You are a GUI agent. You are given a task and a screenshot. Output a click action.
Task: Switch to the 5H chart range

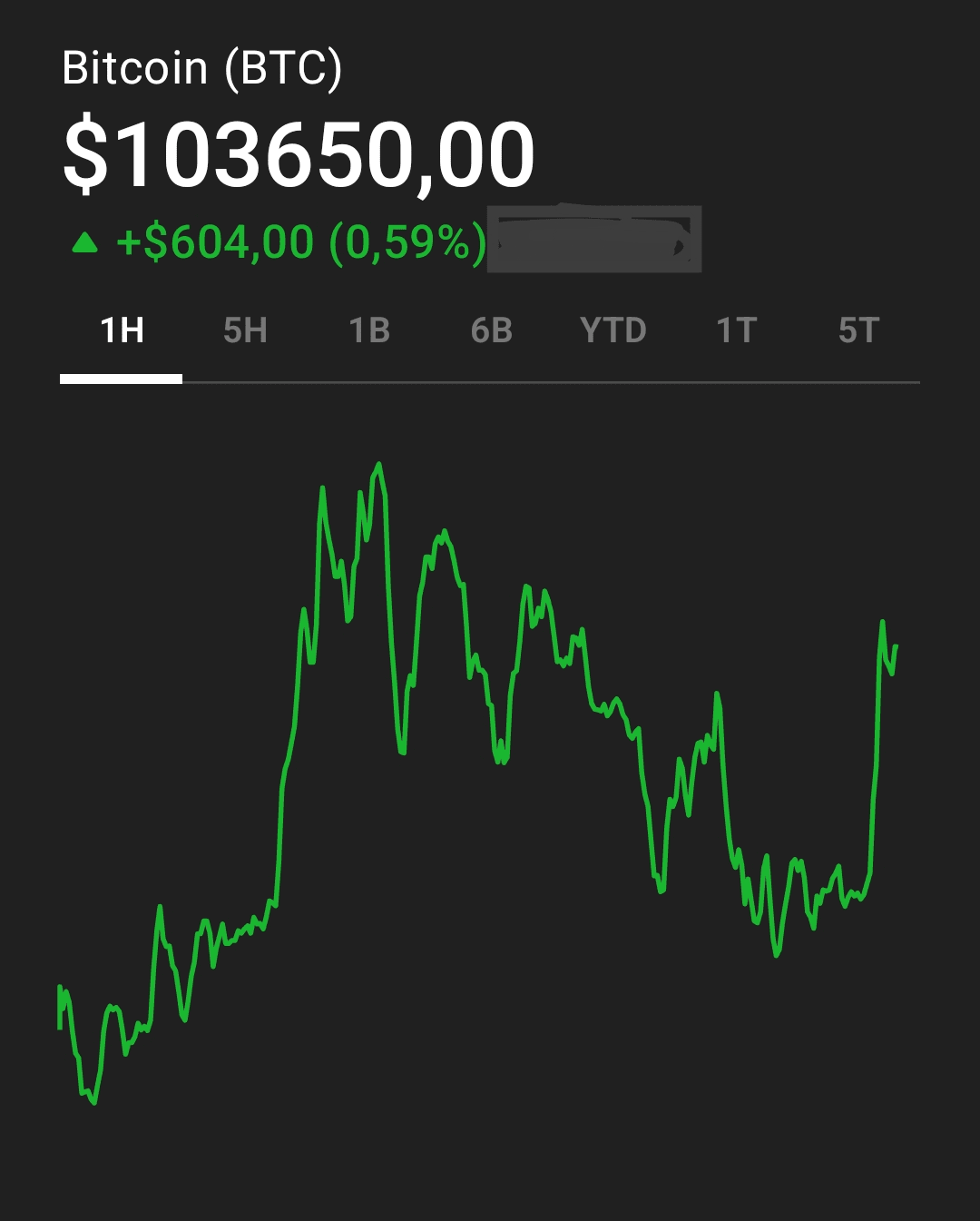click(x=245, y=330)
